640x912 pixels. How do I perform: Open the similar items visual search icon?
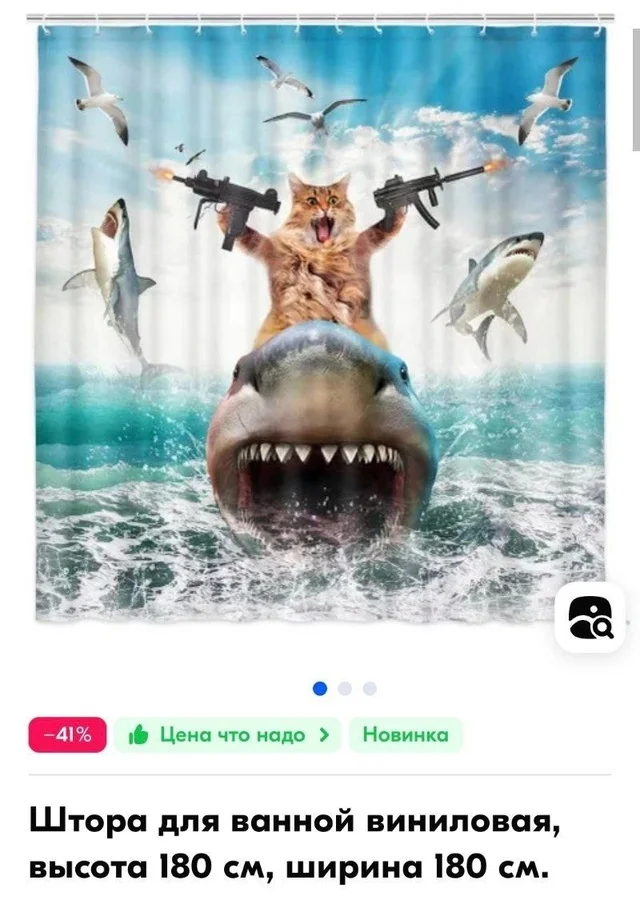589,617
